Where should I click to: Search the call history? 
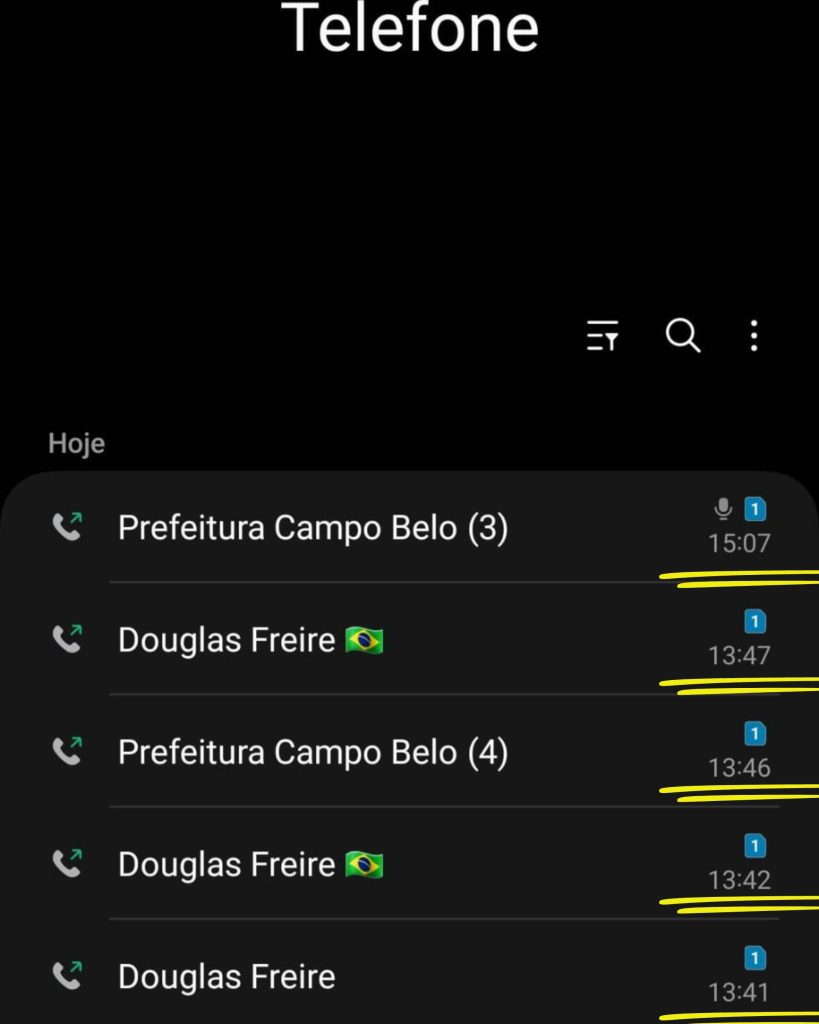tap(682, 336)
